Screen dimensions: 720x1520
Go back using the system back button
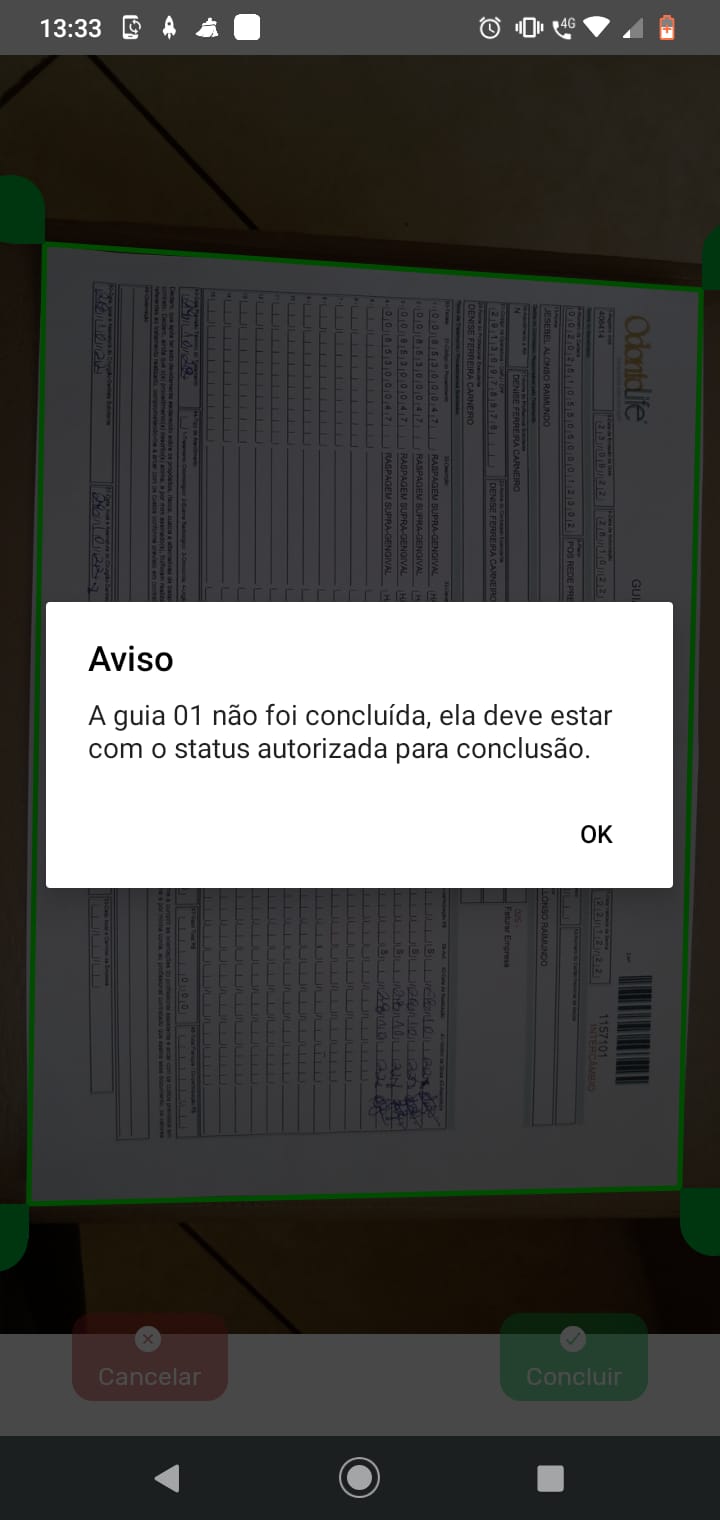(x=167, y=1478)
